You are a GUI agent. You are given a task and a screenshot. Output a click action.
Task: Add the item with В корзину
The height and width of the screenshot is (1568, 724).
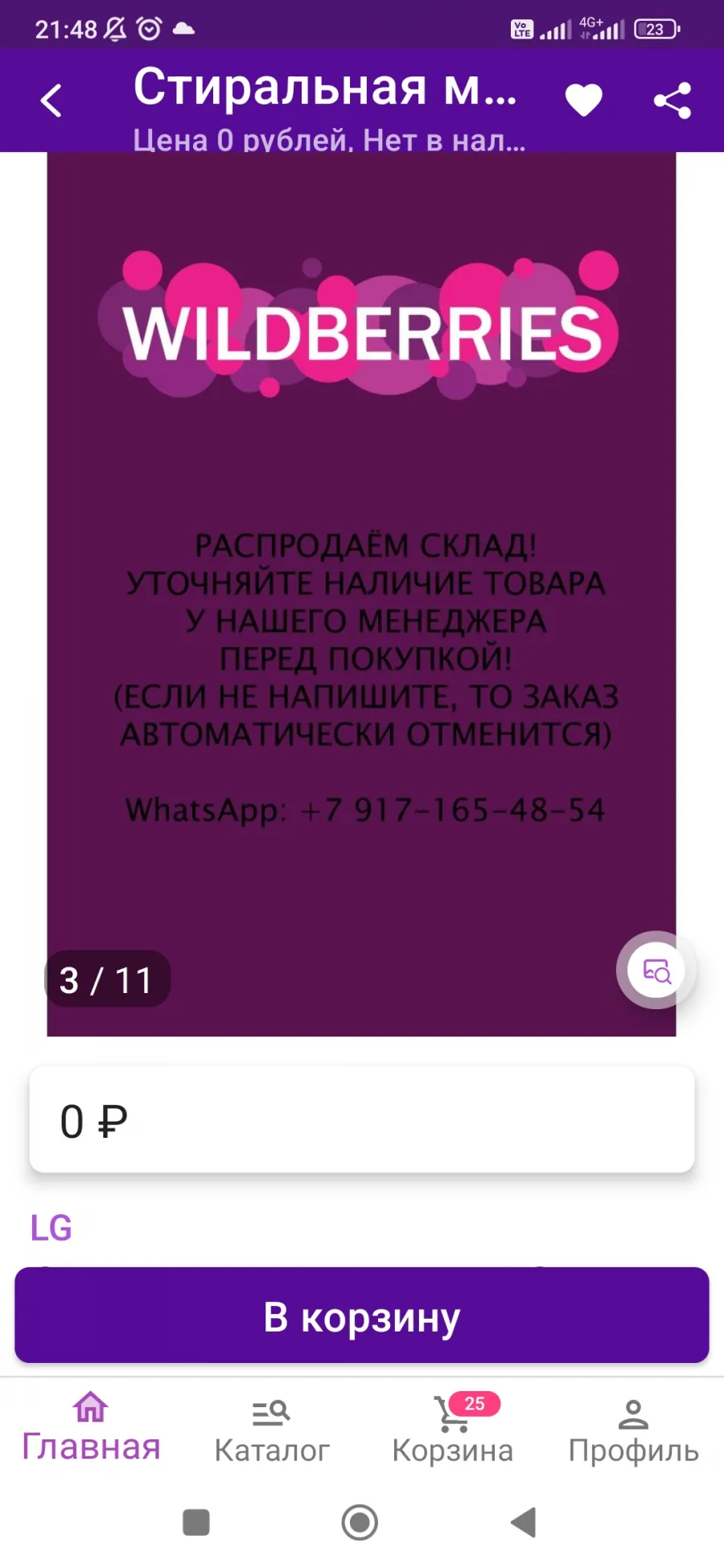(x=362, y=1316)
